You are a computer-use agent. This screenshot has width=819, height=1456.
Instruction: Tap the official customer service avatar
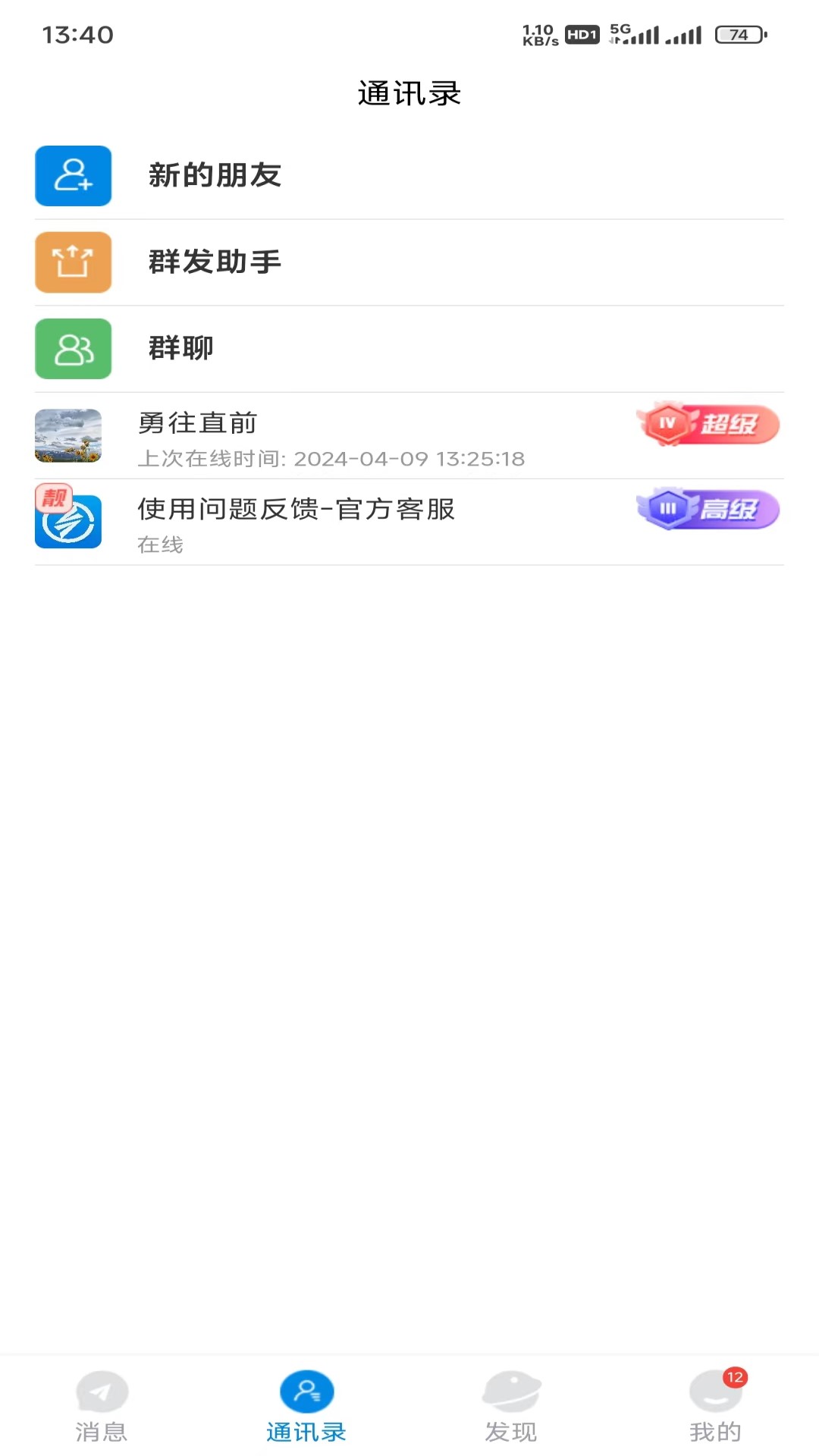tap(68, 522)
